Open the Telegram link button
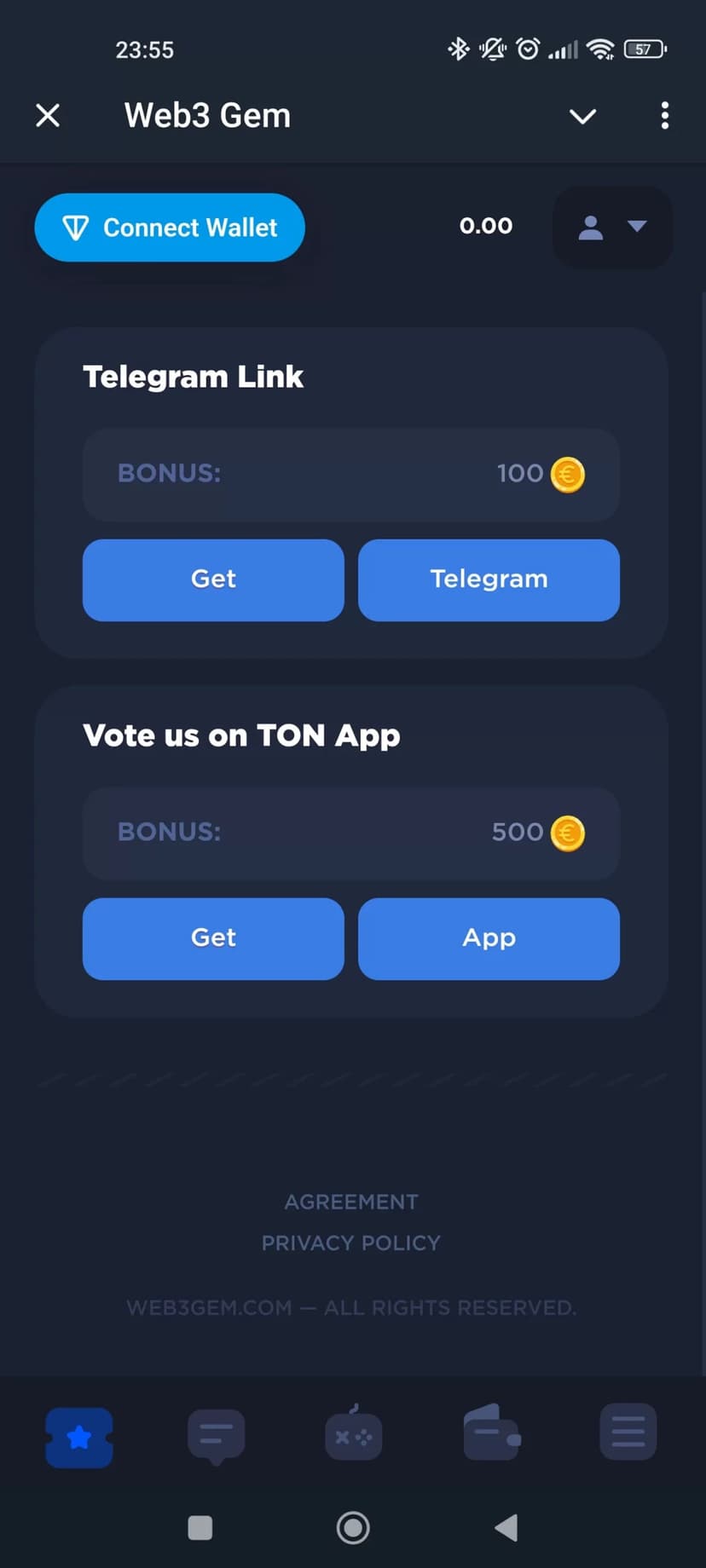The height and width of the screenshot is (1568, 706). click(x=489, y=579)
